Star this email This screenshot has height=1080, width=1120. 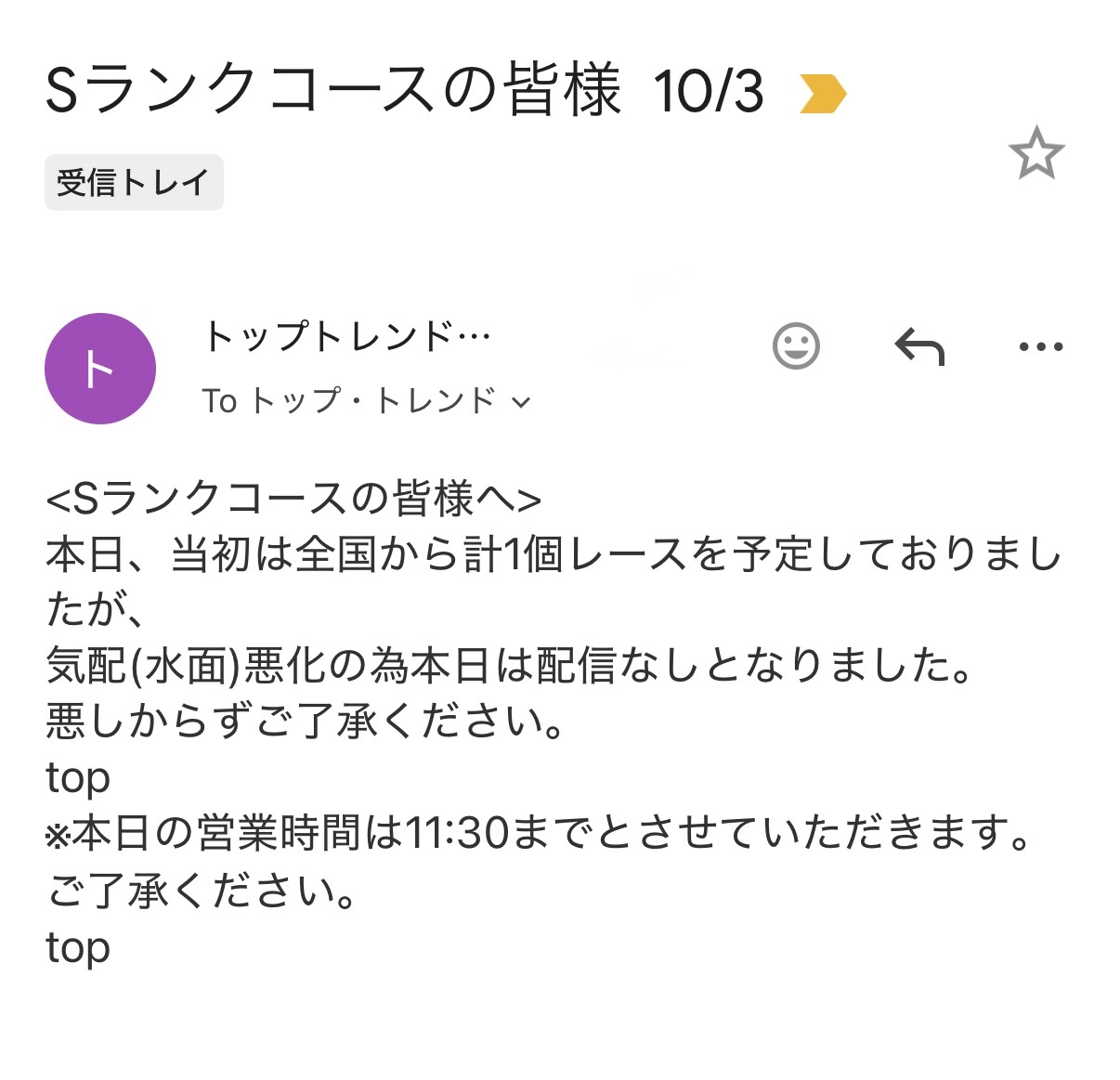pyautogui.click(x=1035, y=154)
